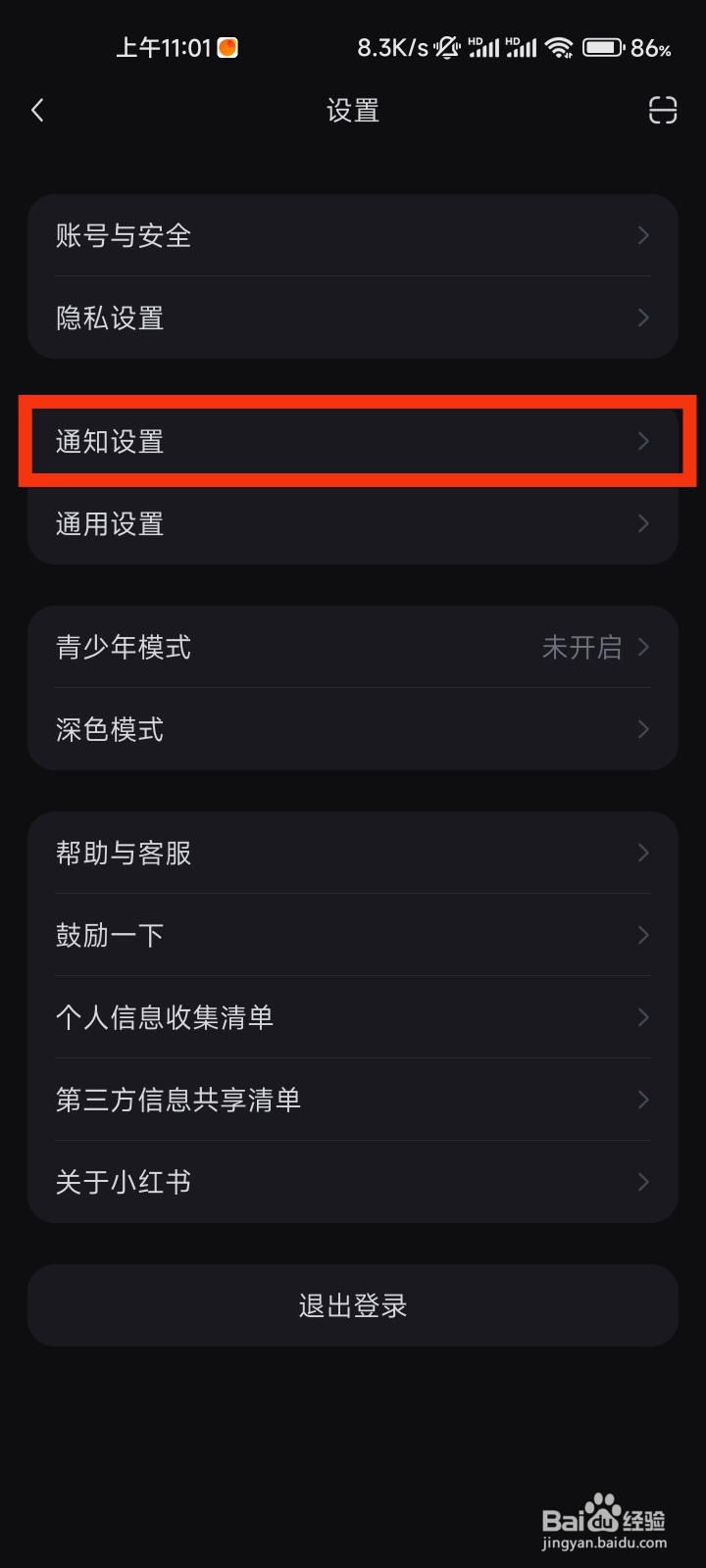Open 关于小红书 about page
Screen dimensions: 706x1568
[353, 1182]
